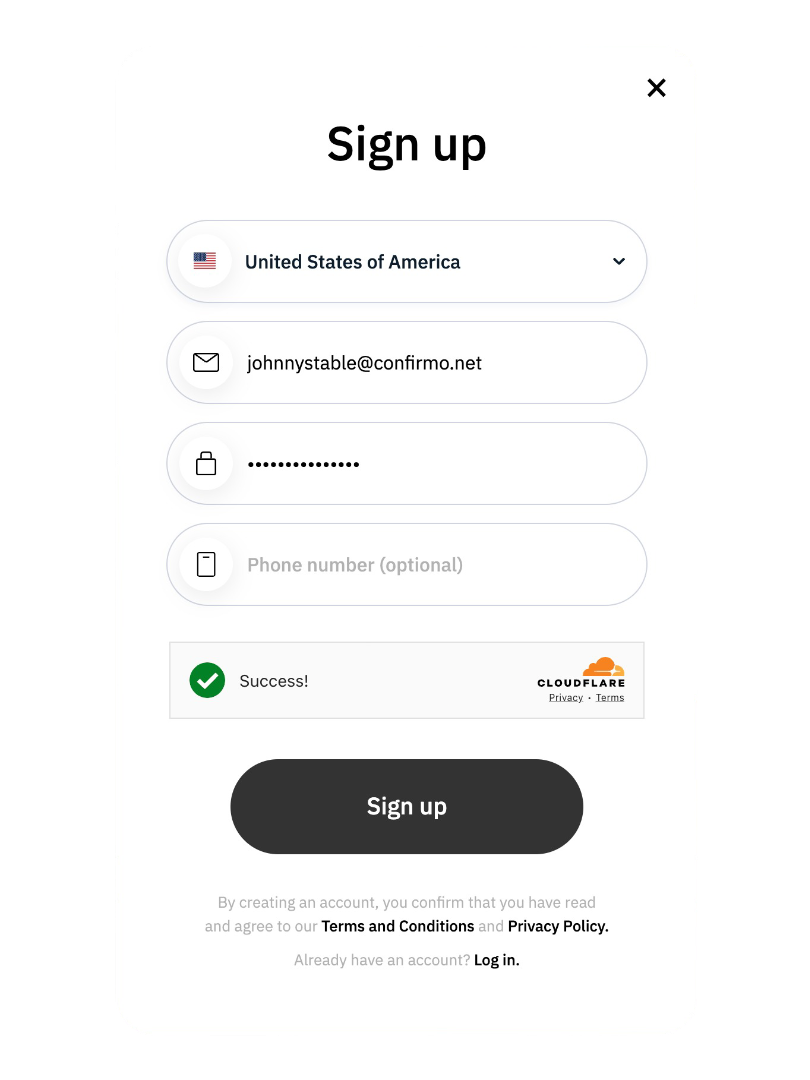Screen dimensions: 810x1080
Task: Close the Sign up dialog
Action: 656,88
